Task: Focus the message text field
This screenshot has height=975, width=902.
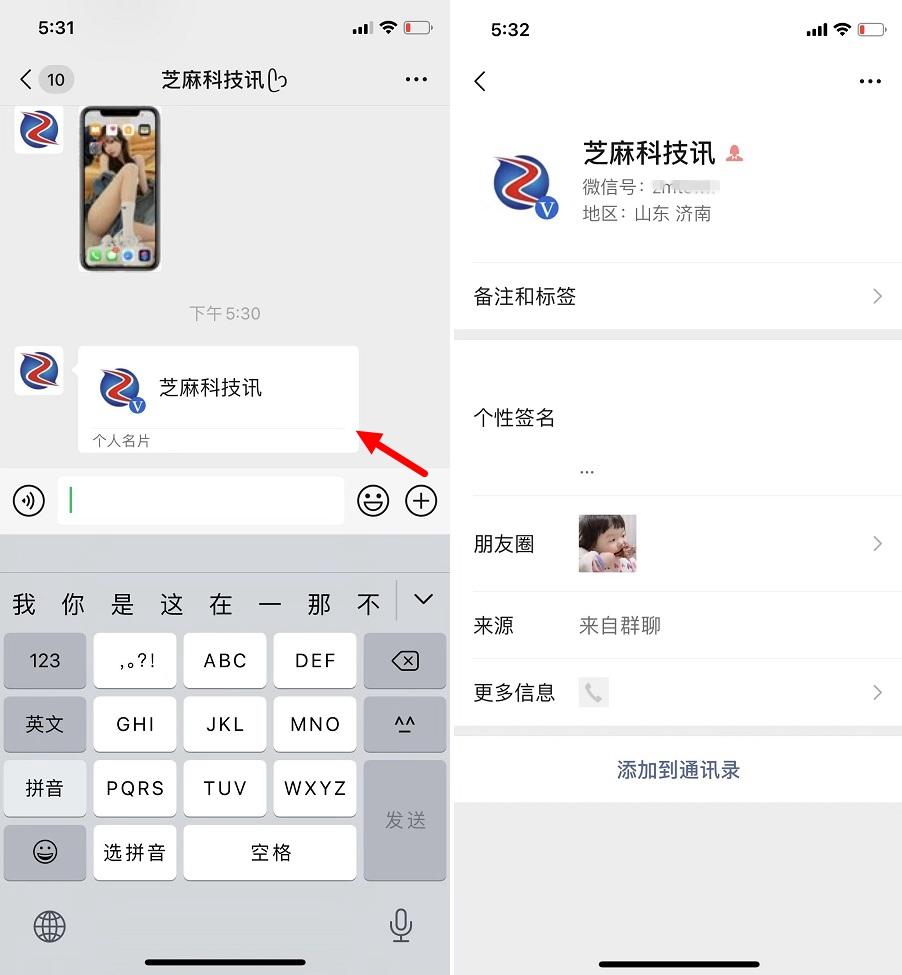Action: tap(200, 501)
